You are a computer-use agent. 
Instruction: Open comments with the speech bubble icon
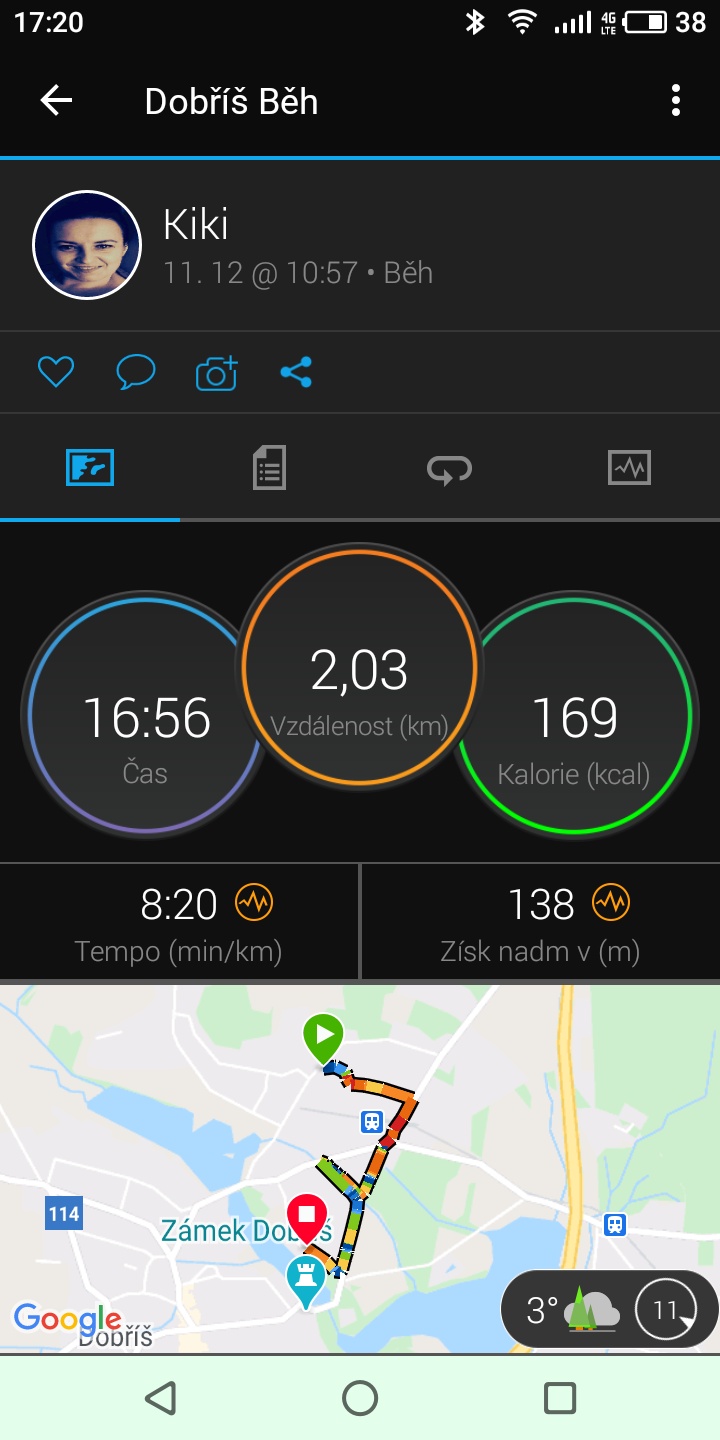[x=136, y=373]
